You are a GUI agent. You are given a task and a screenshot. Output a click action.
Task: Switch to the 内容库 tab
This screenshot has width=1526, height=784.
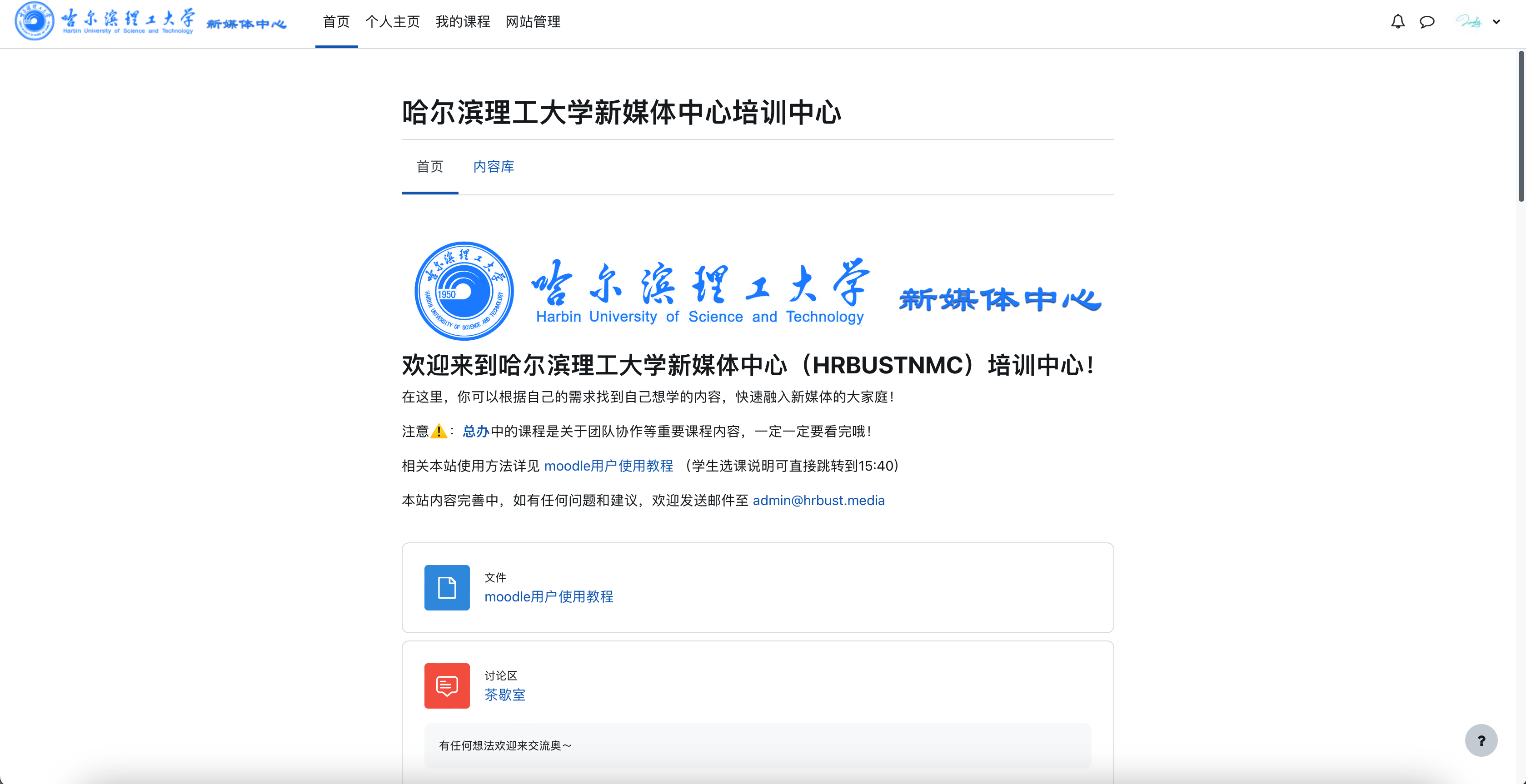point(493,167)
